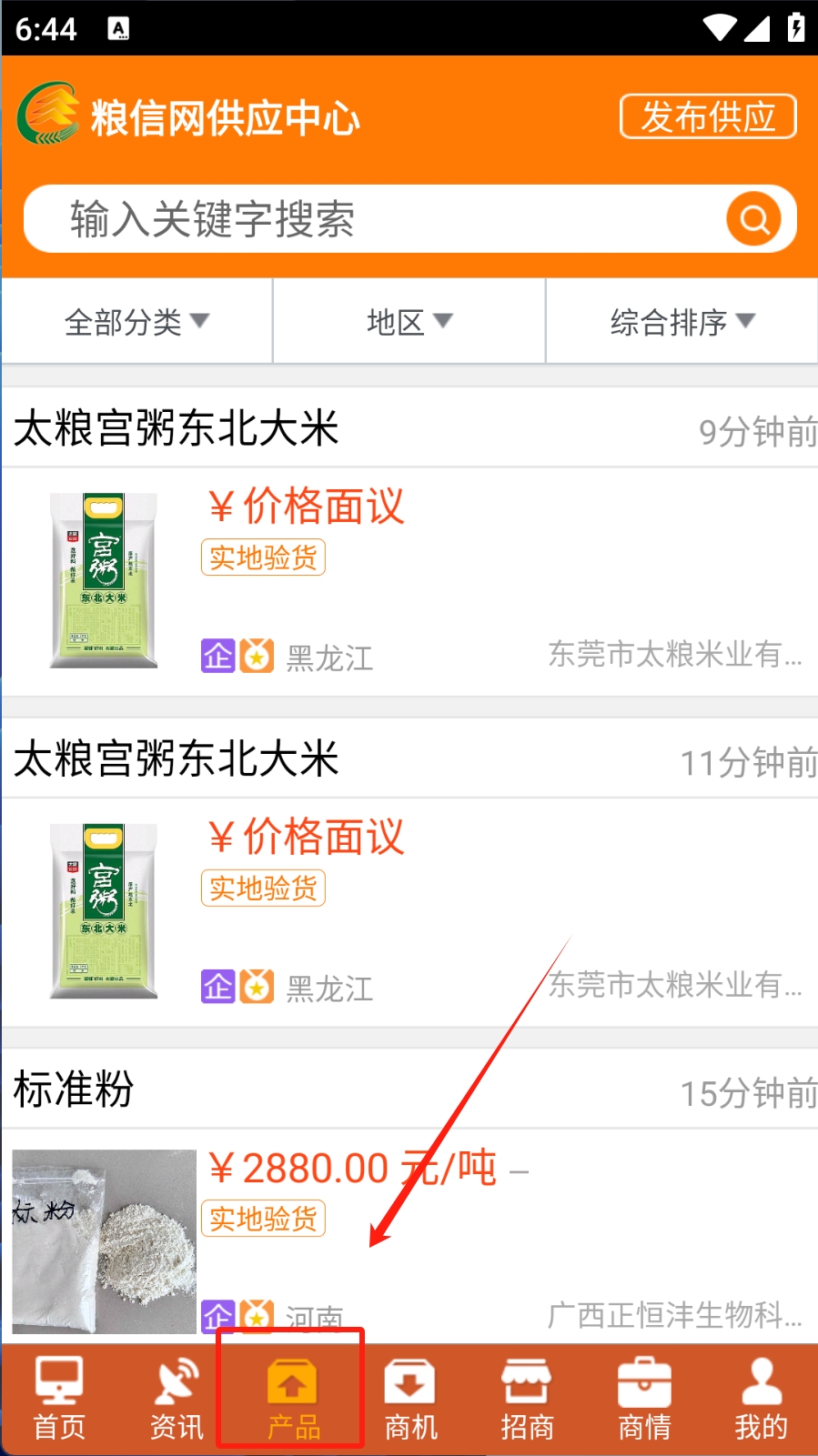Screen dimensions: 818x1456
Task: Tap the orange search magnifier icon
Action: point(753,219)
